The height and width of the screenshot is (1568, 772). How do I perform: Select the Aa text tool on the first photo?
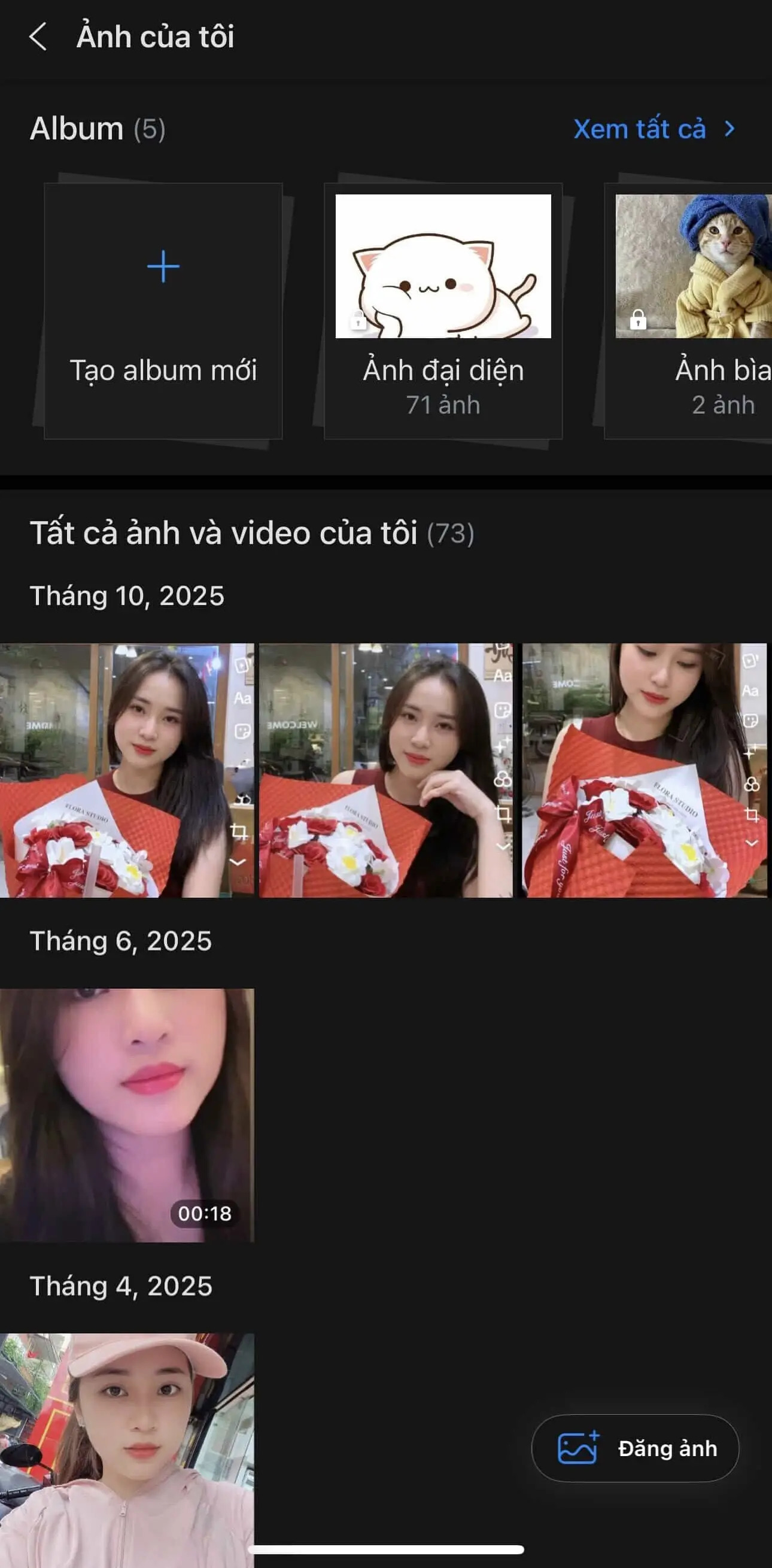[x=243, y=700]
